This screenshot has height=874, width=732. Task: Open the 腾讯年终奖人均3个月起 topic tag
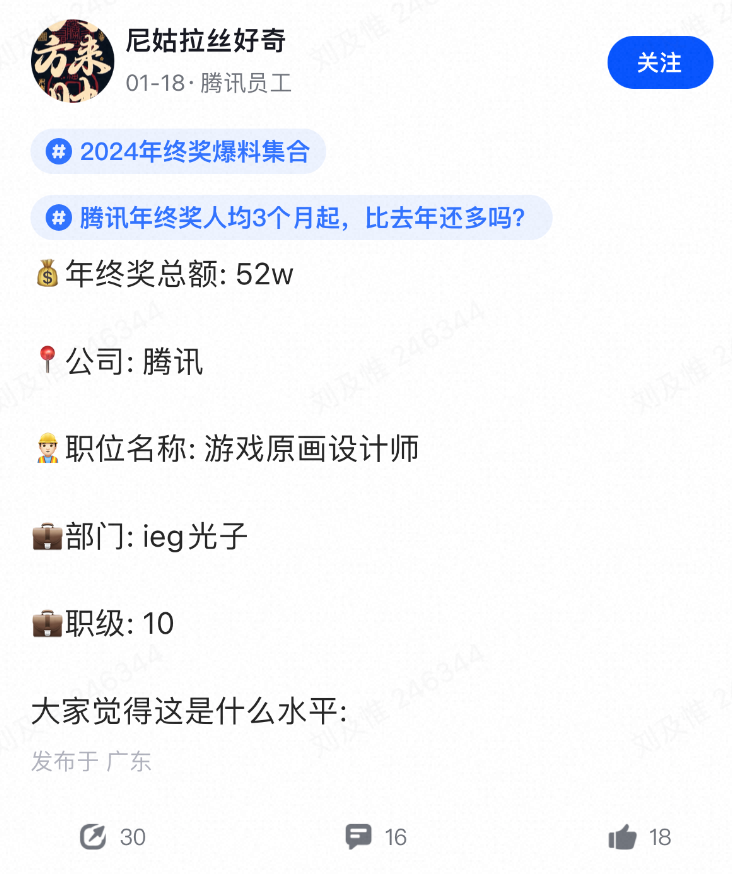[x=291, y=218]
